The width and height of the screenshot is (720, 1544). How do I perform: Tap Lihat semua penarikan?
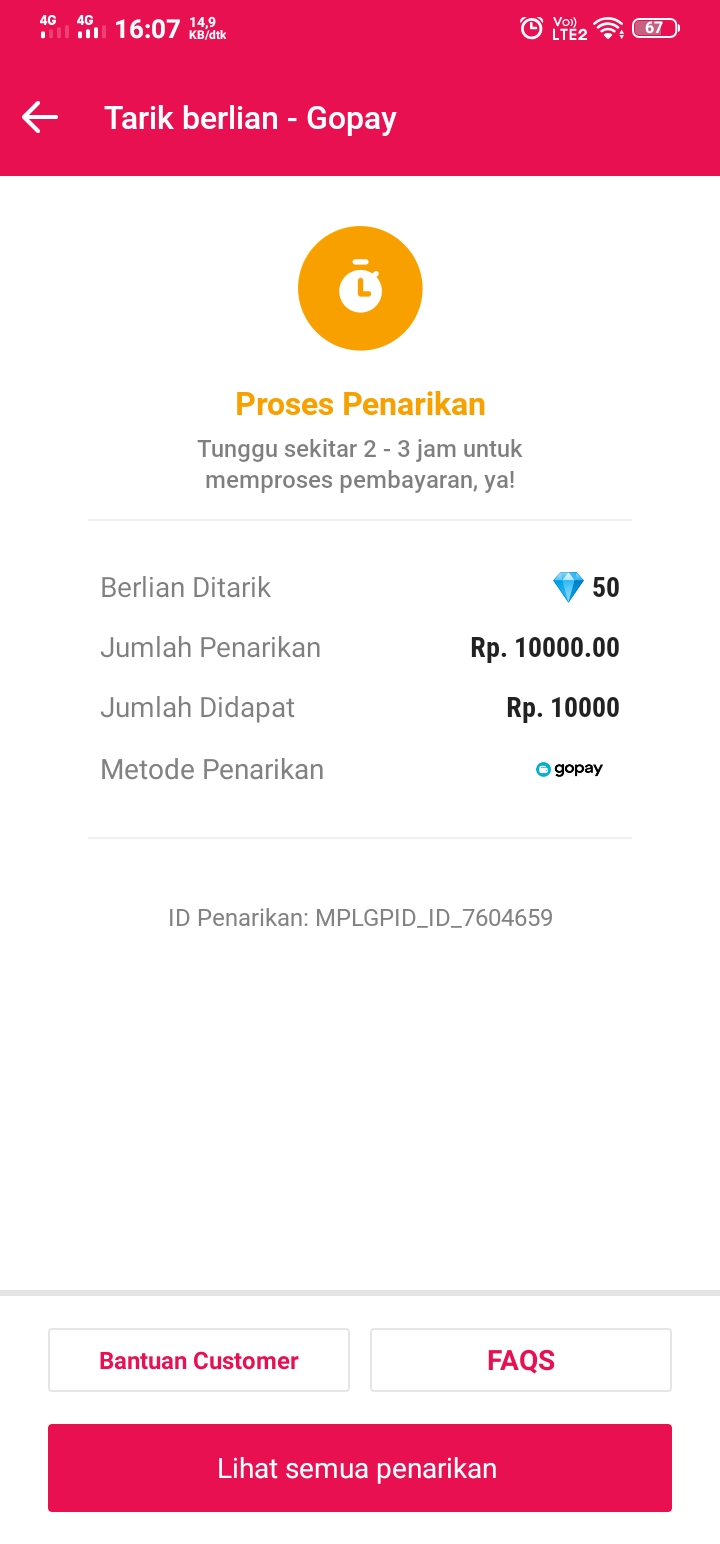360,1468
